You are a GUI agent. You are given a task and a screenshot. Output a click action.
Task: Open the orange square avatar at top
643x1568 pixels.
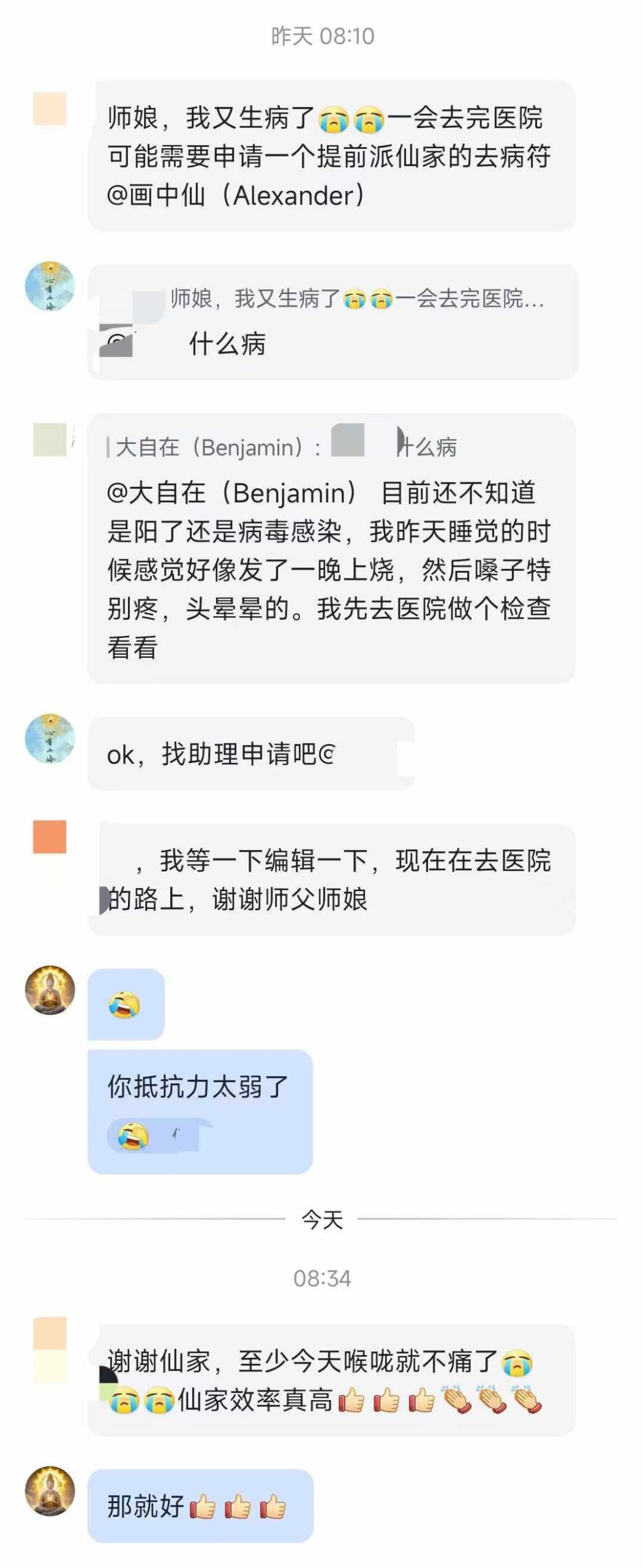[x=50, y=108]
